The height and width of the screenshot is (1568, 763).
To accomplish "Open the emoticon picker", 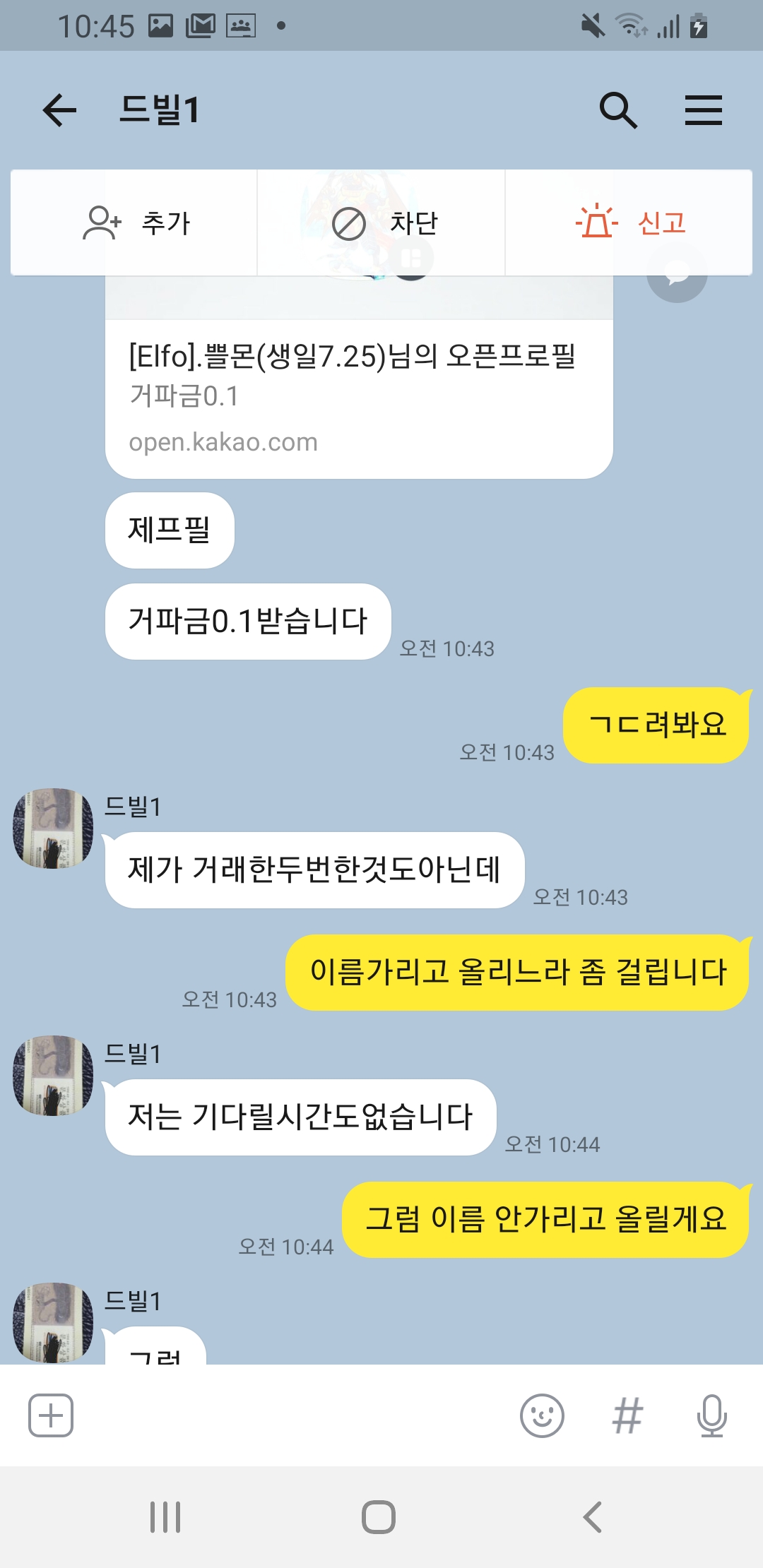I will 542,1415.
